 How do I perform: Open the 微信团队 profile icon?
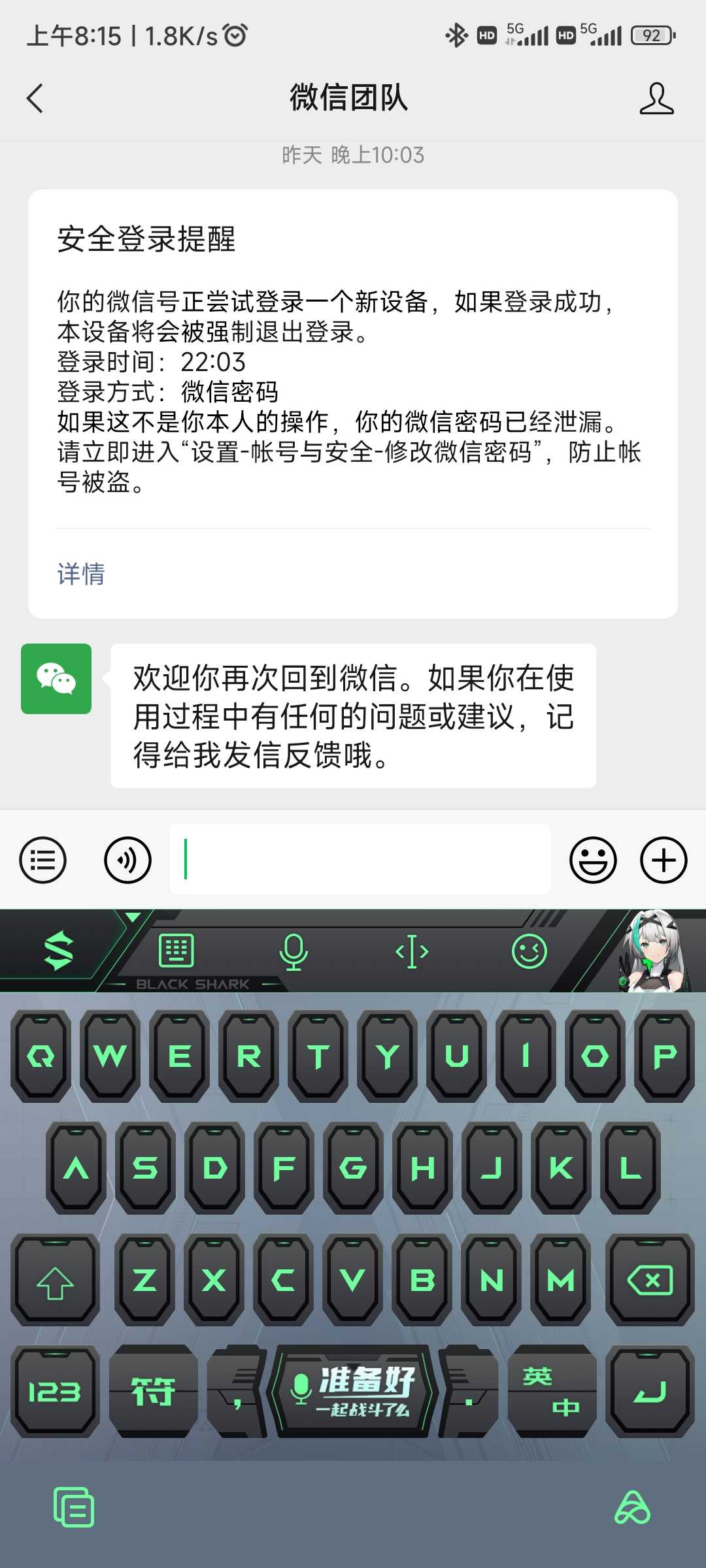[656, 99]
